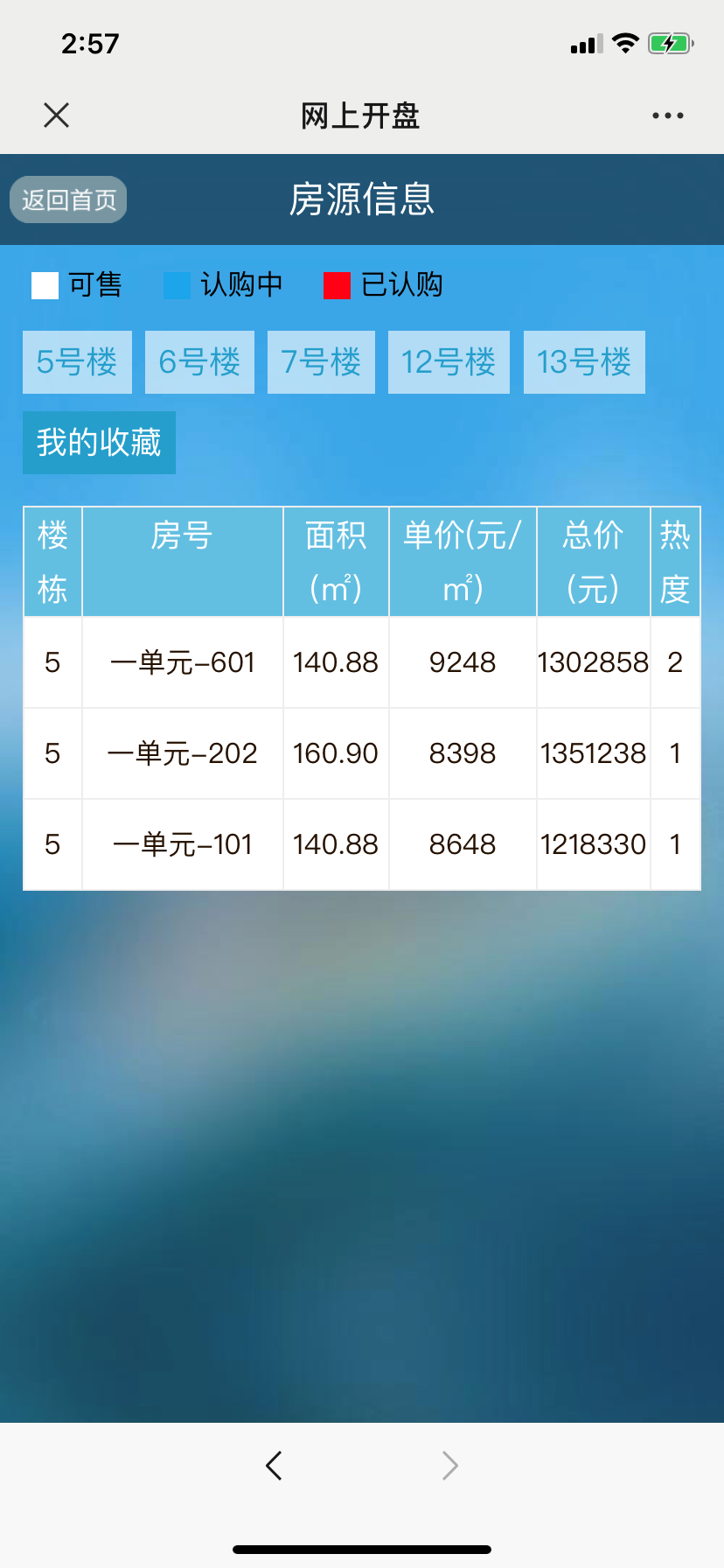Switch to 6号楼 listings
The image size is (724, 1568).
coord(199,362)
